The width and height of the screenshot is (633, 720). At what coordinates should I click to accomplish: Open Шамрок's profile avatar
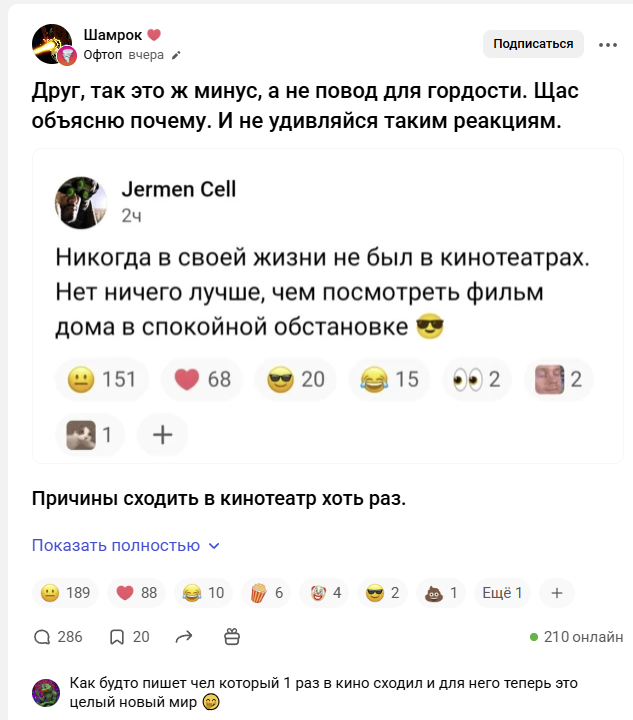[52, 44]
